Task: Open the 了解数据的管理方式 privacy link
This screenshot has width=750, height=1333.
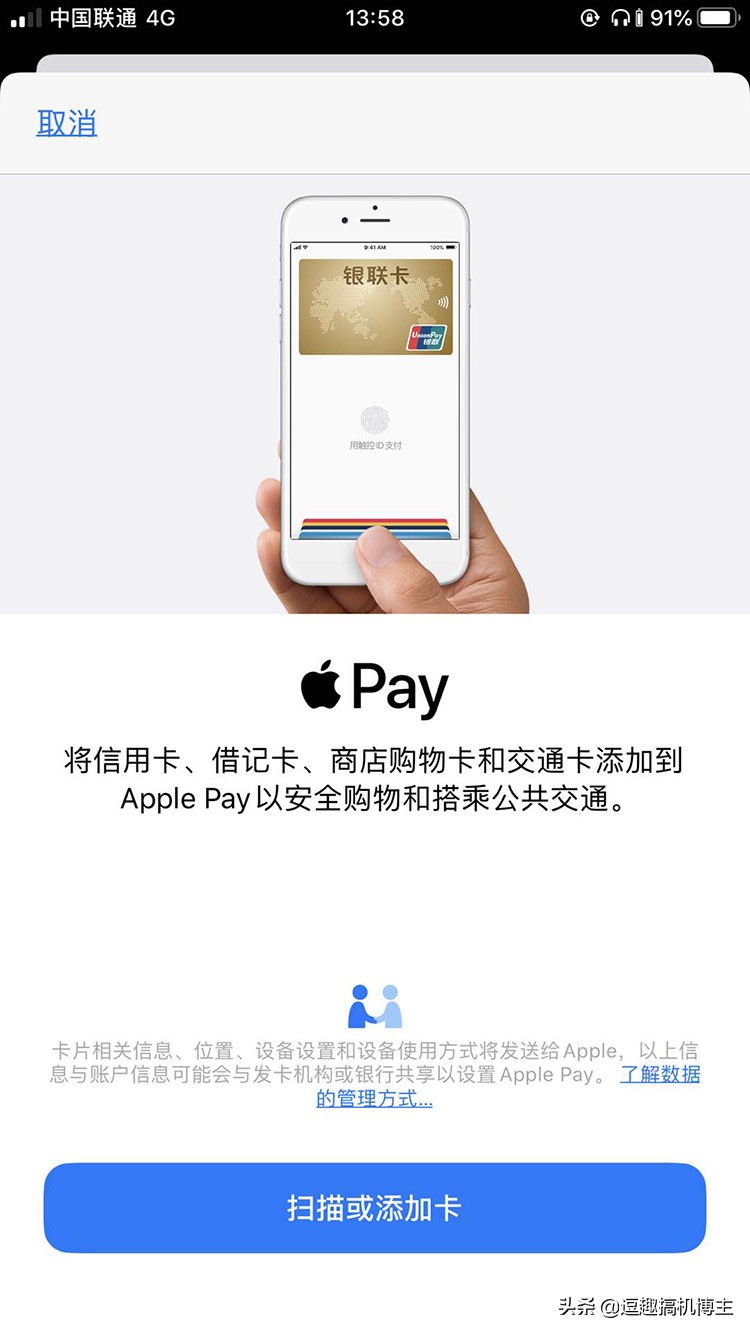Action: click(x=660, y=1074)
